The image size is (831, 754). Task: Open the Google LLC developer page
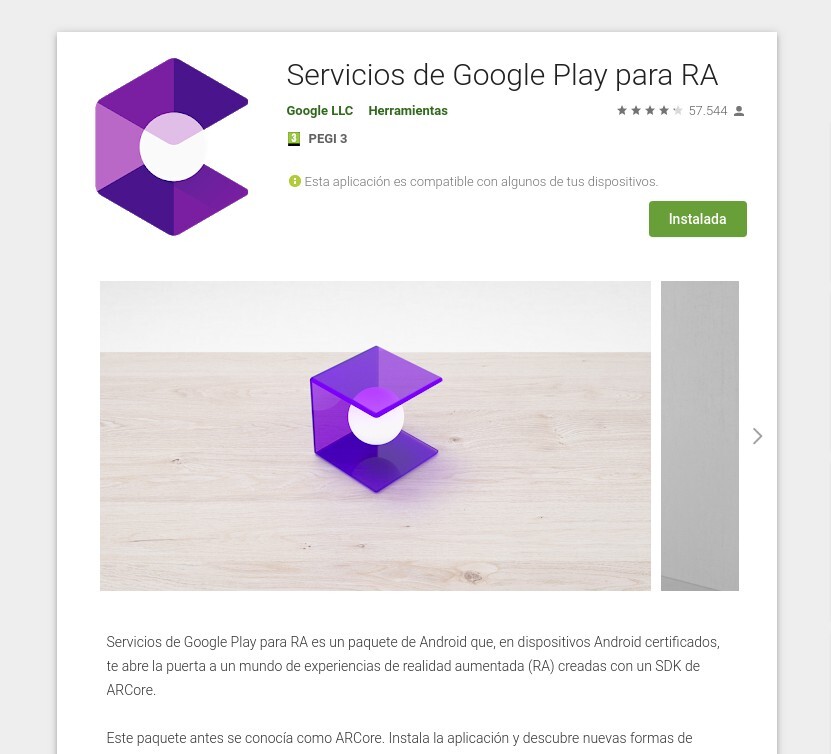[x=319, y=111]
